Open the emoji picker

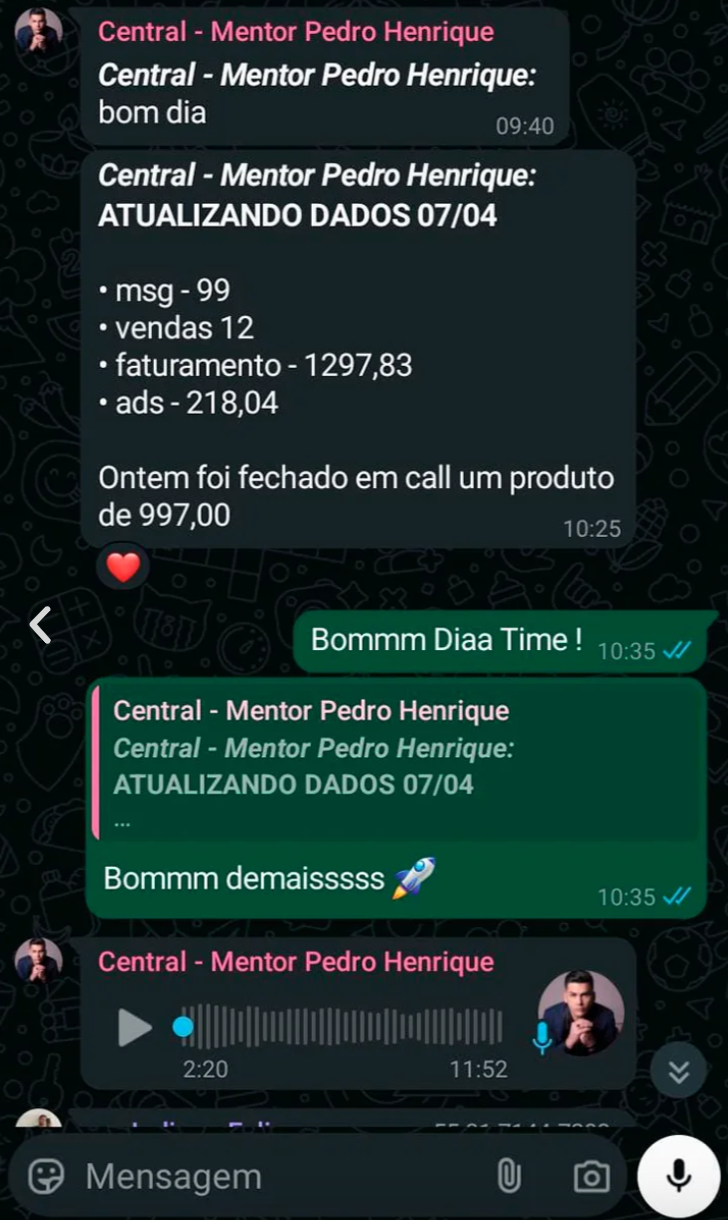point(46,1177)
